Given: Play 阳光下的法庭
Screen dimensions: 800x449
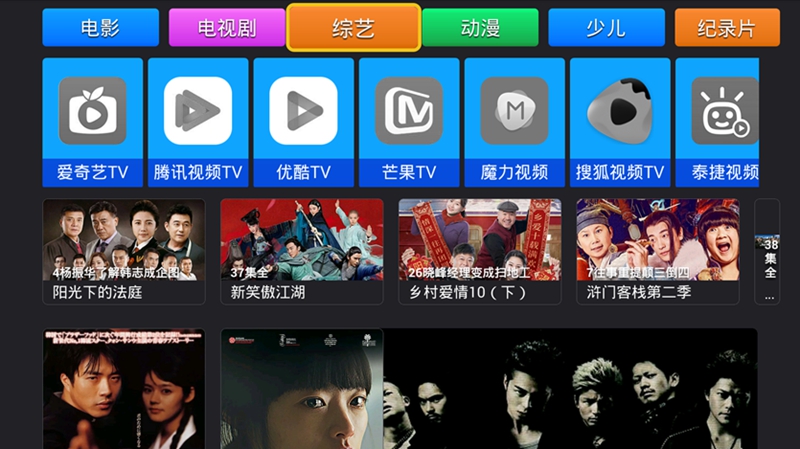Looking at the screenshot, I should coord(124,251).
